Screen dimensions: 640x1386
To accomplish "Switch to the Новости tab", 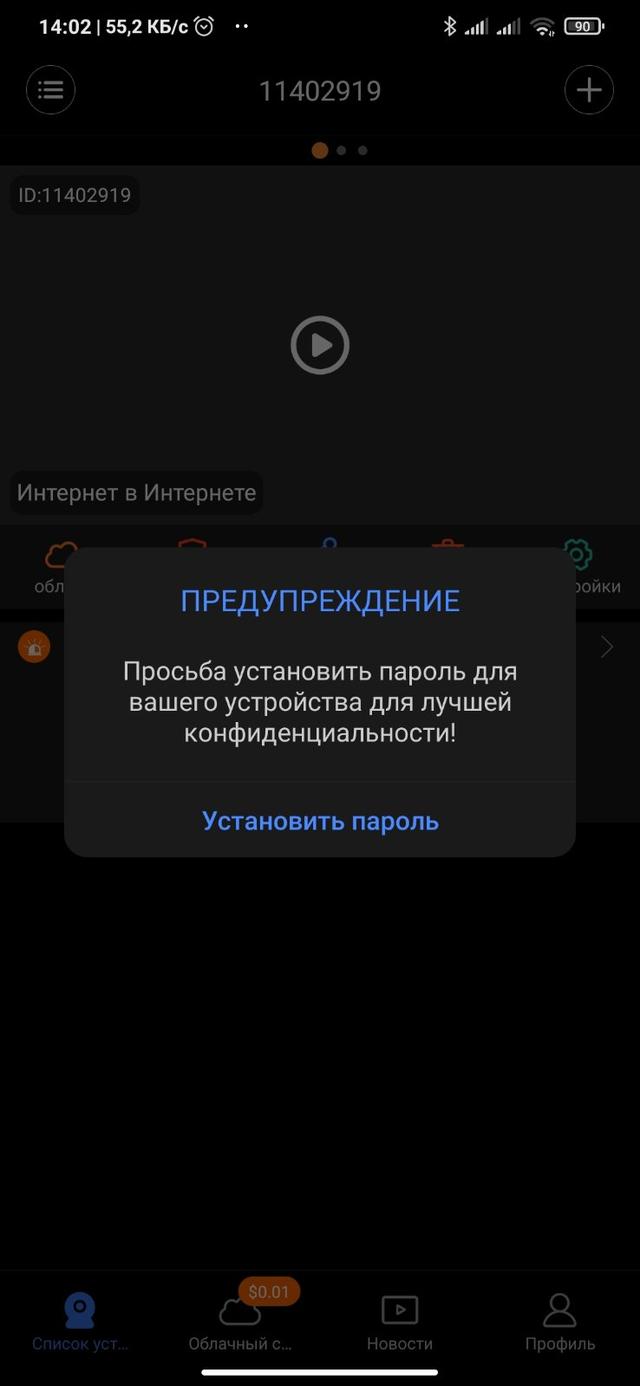I will pos(400,1320).
